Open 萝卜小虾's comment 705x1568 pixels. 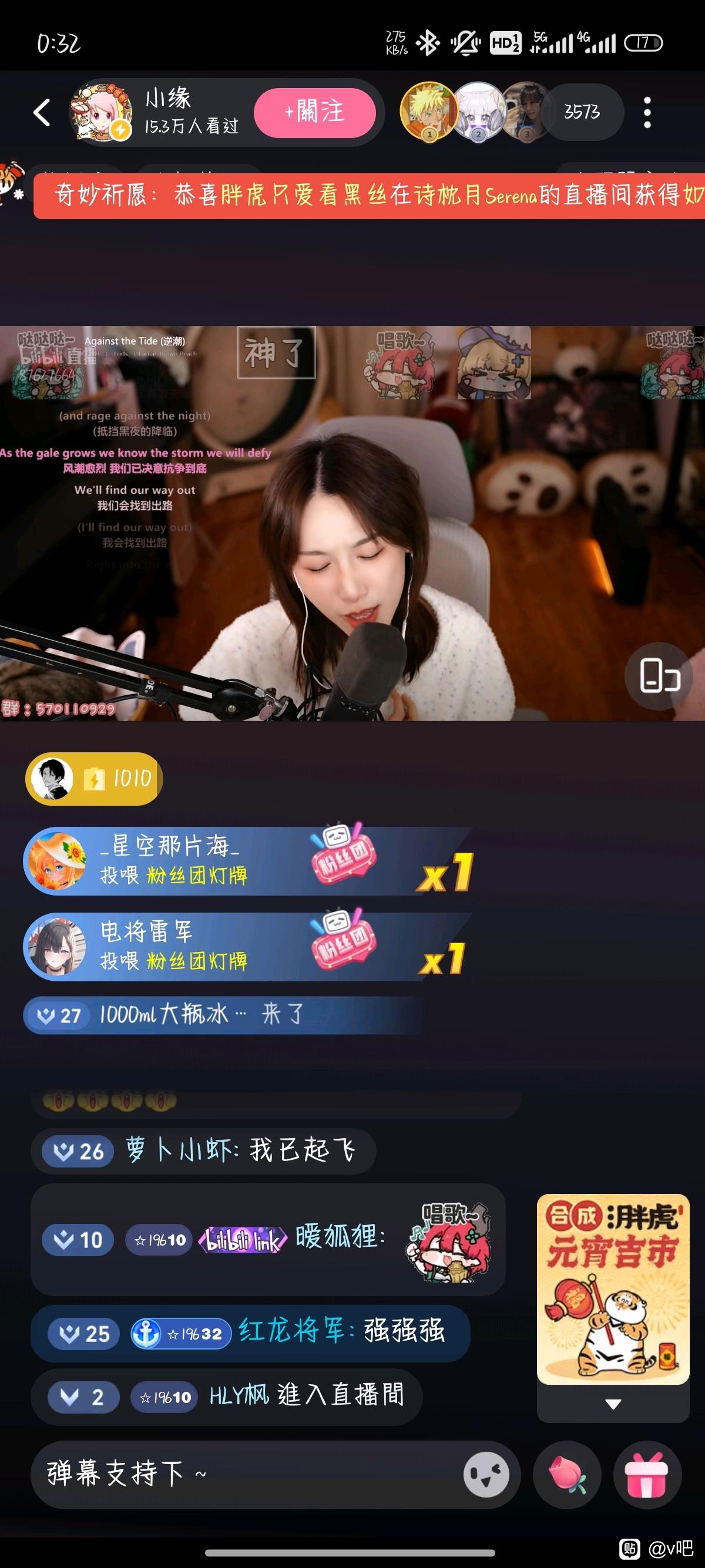pos(203,1150)
